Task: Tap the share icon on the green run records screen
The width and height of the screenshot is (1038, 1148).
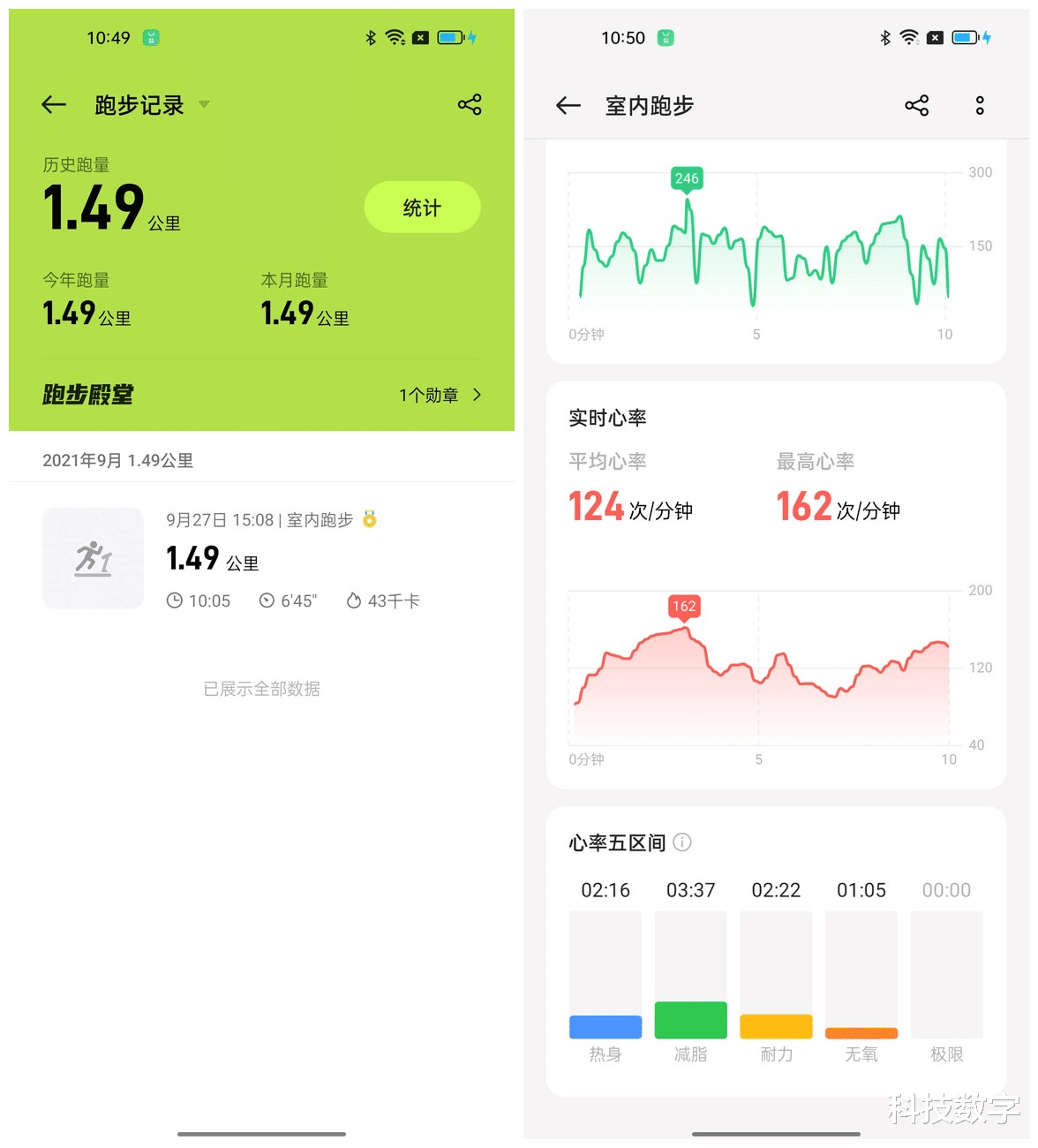Action: [470, 104]
